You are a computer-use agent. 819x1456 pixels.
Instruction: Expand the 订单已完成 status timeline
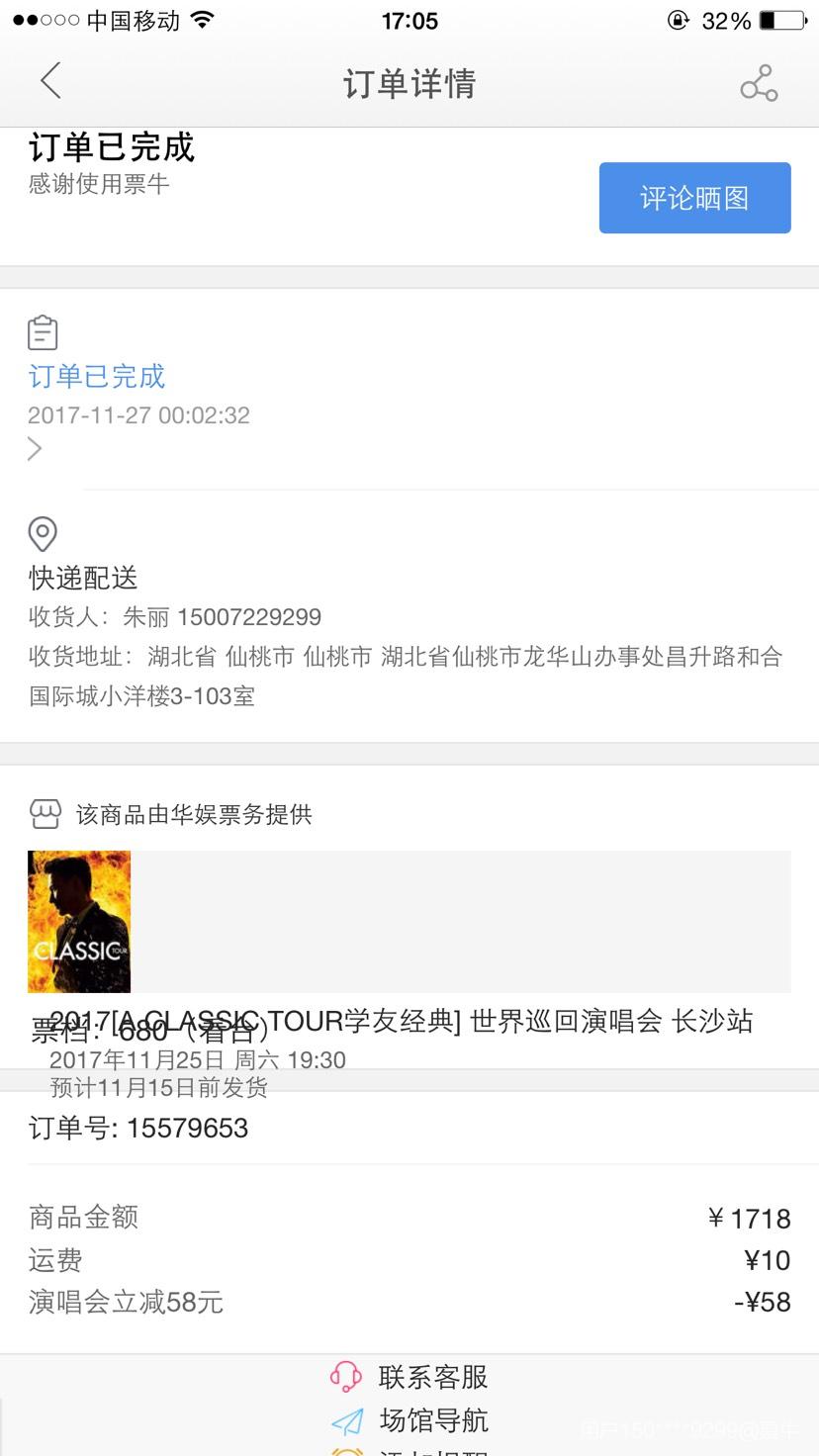36,449
